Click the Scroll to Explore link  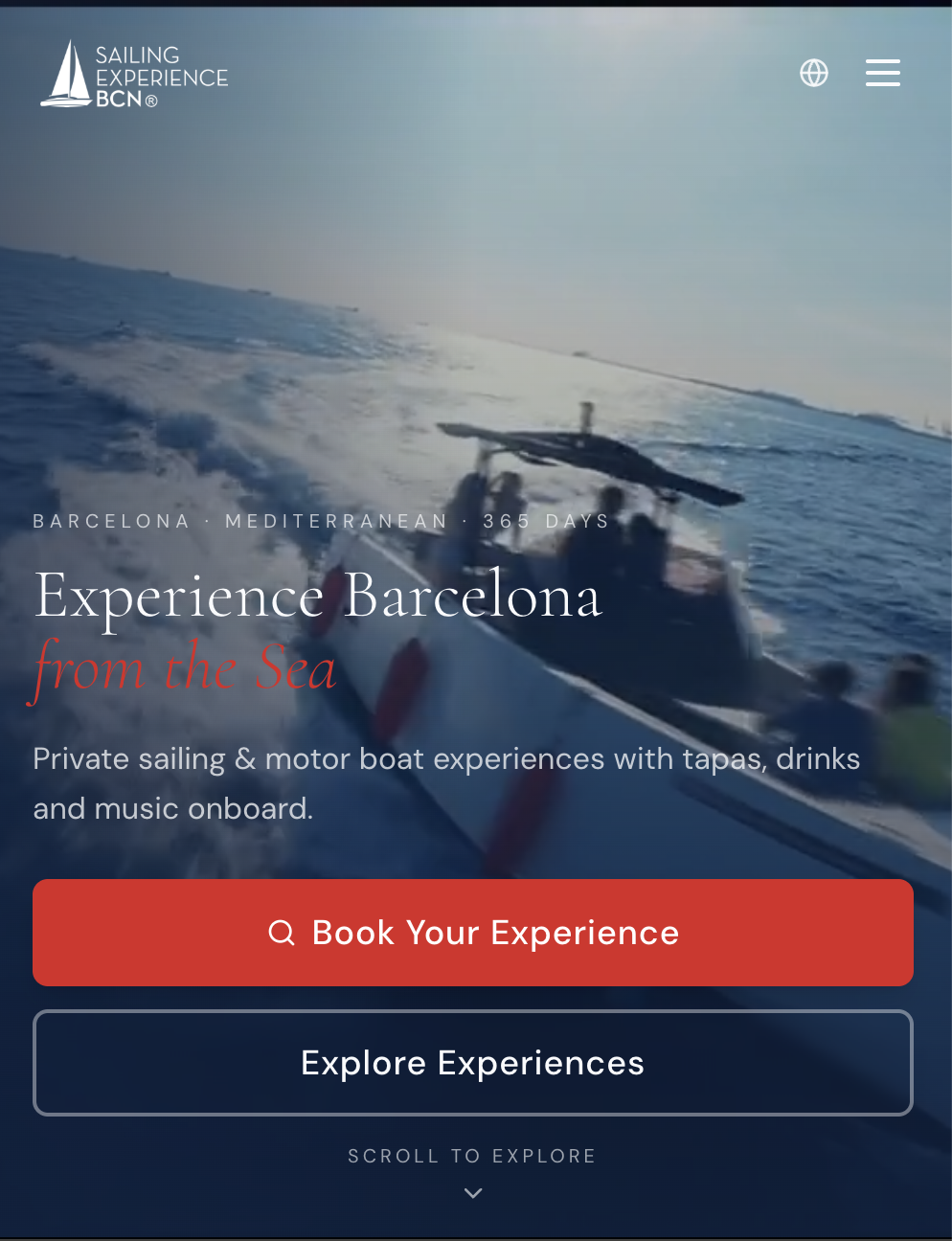tap(472, 1156)
